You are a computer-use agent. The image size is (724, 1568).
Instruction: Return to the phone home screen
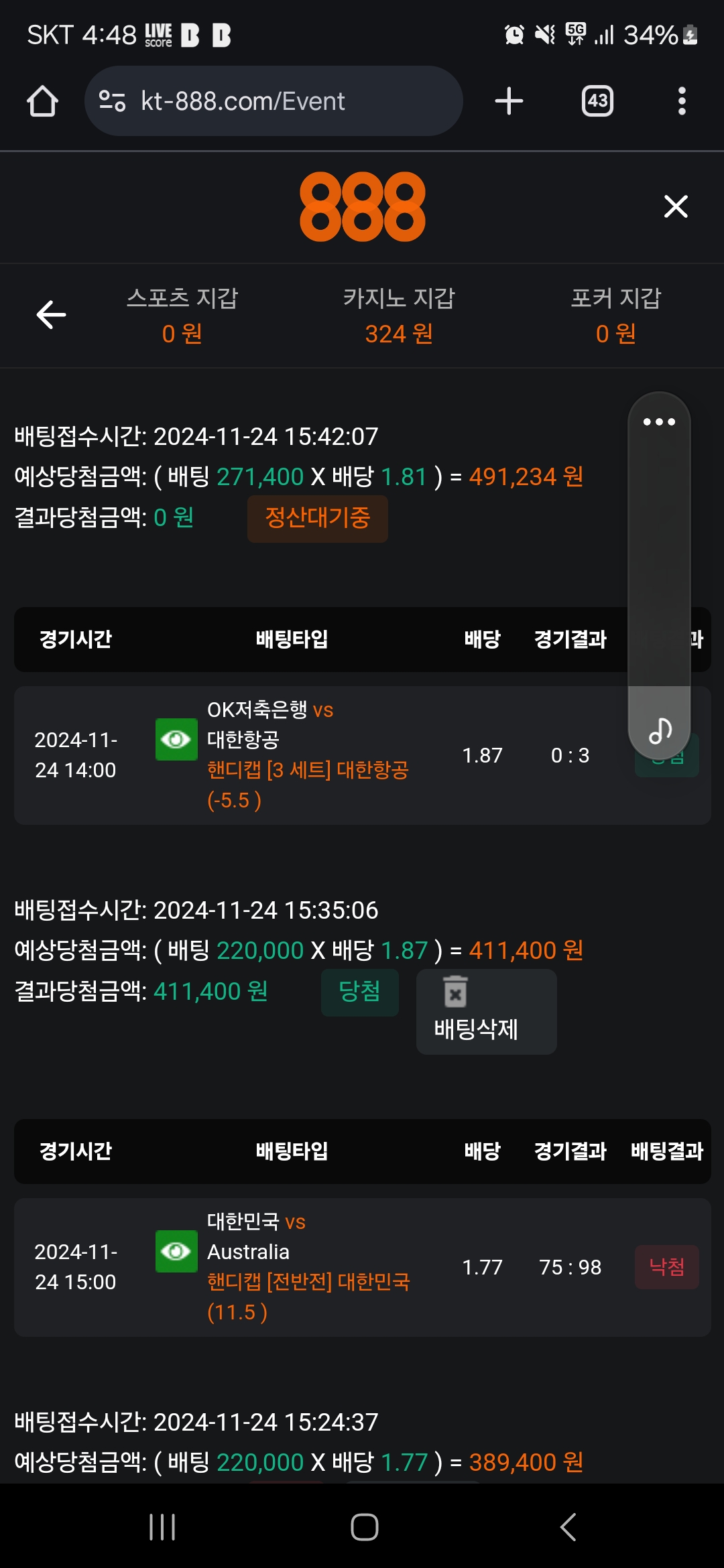coord(364,1528)
